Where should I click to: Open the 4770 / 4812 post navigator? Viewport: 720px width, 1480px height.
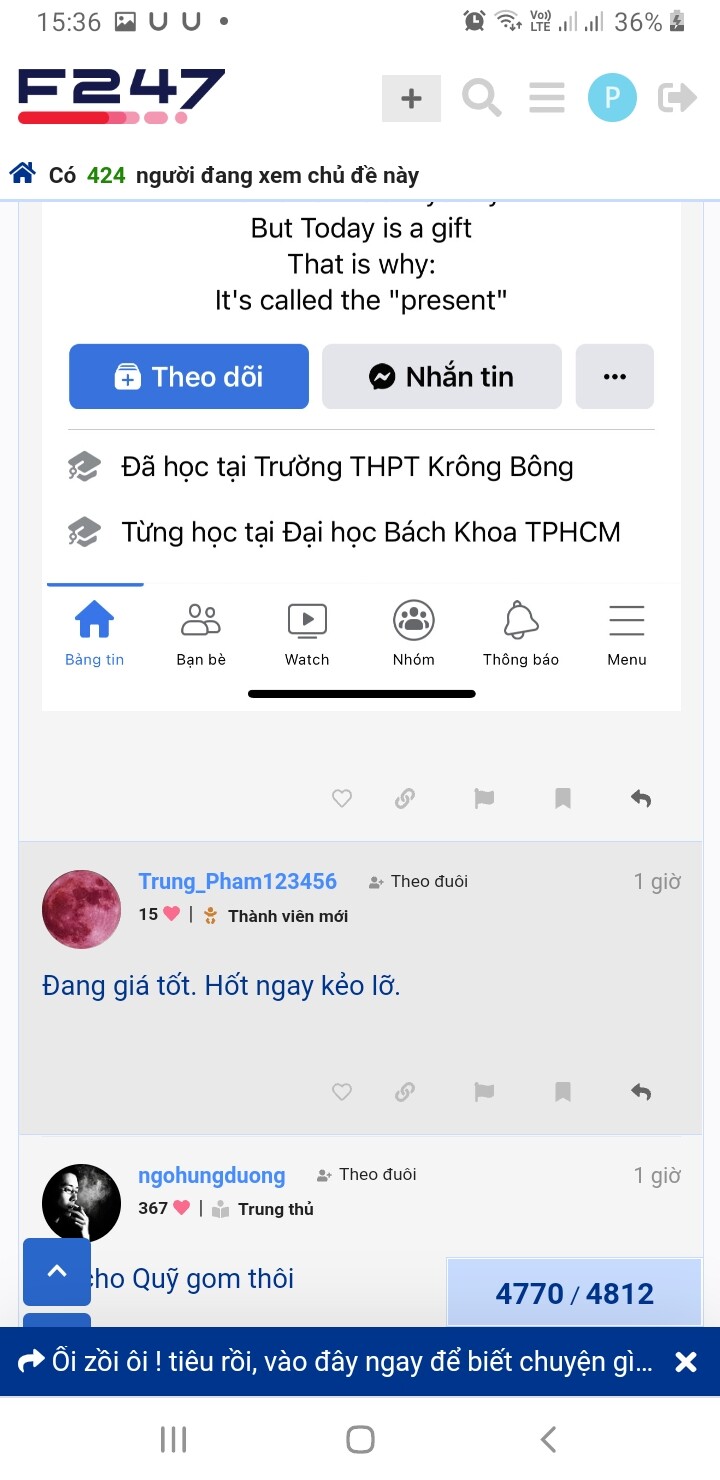pos(574,1293)
